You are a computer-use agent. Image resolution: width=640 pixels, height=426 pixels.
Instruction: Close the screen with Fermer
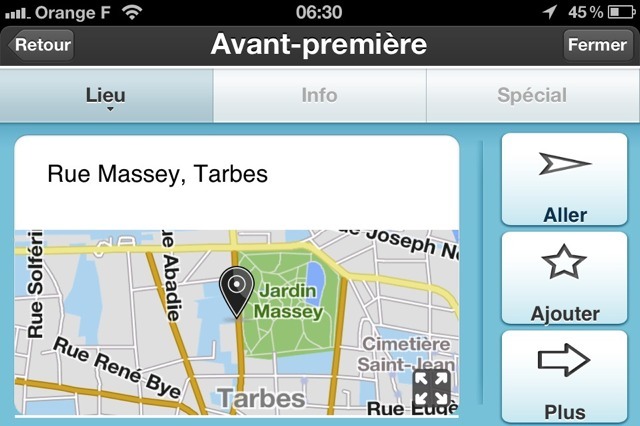click(597, 45)
